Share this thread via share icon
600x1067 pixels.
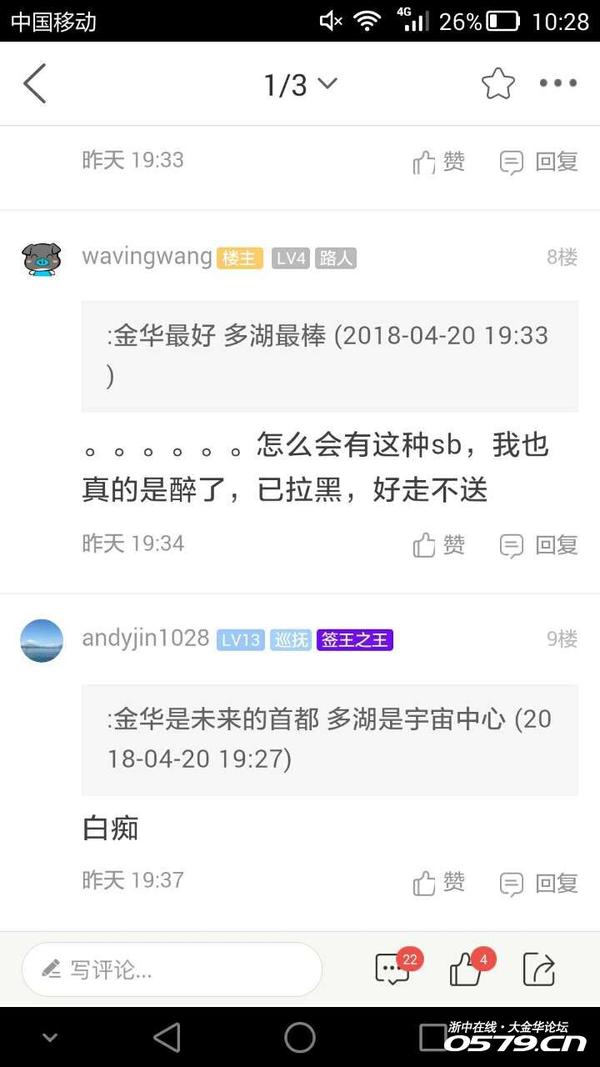(539, 968)
